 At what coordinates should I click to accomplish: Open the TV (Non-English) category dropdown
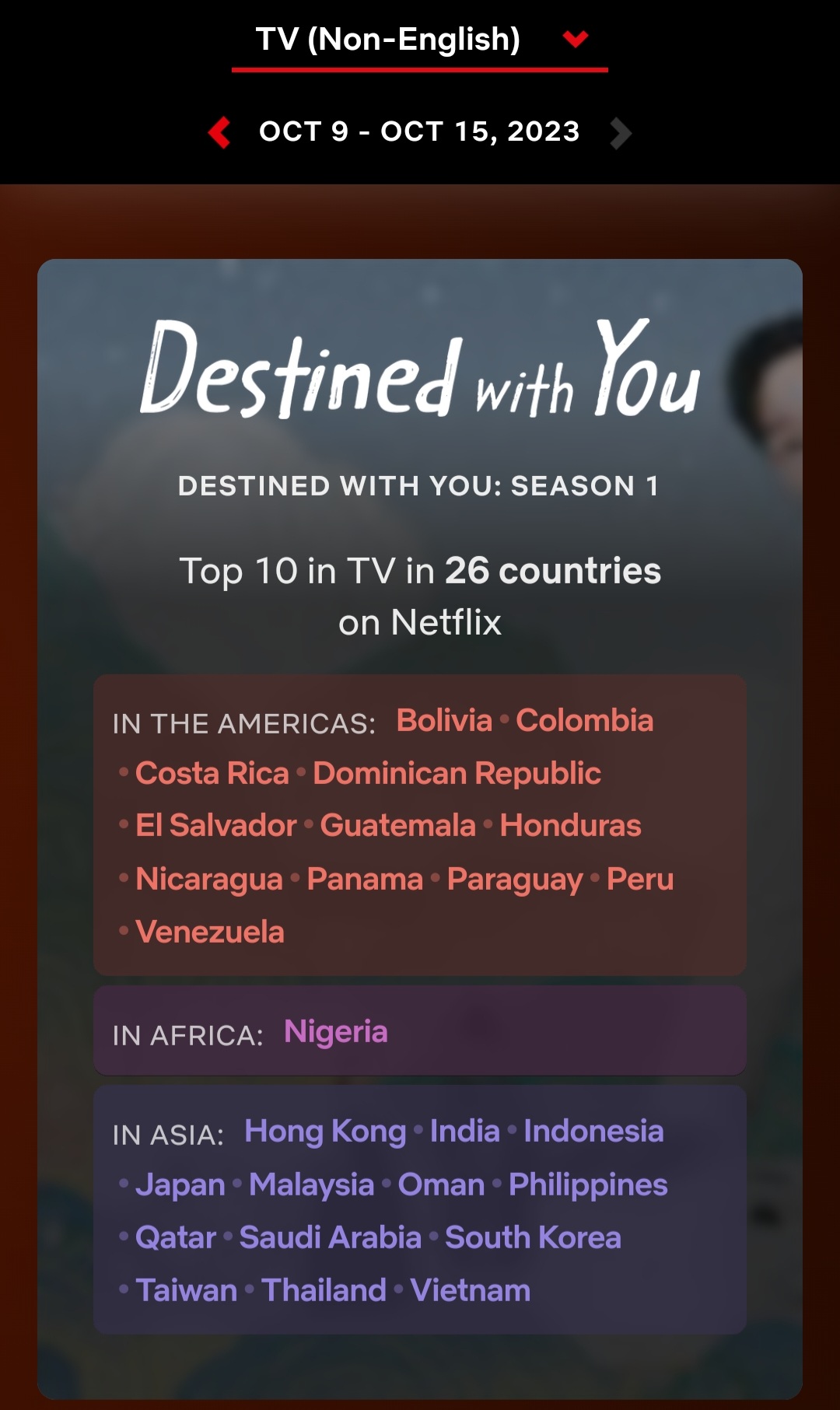420,40
